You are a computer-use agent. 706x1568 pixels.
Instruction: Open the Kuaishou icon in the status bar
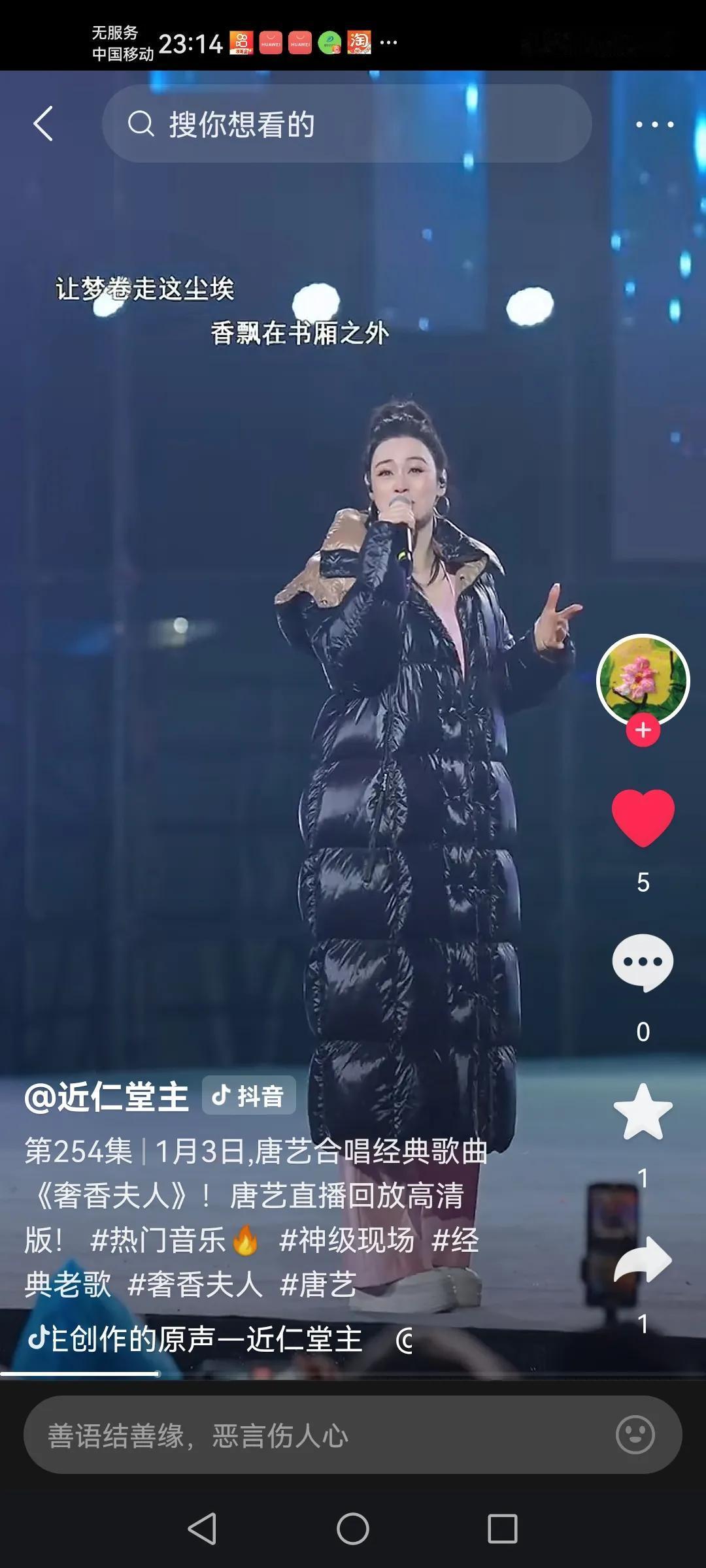(243, 41)
